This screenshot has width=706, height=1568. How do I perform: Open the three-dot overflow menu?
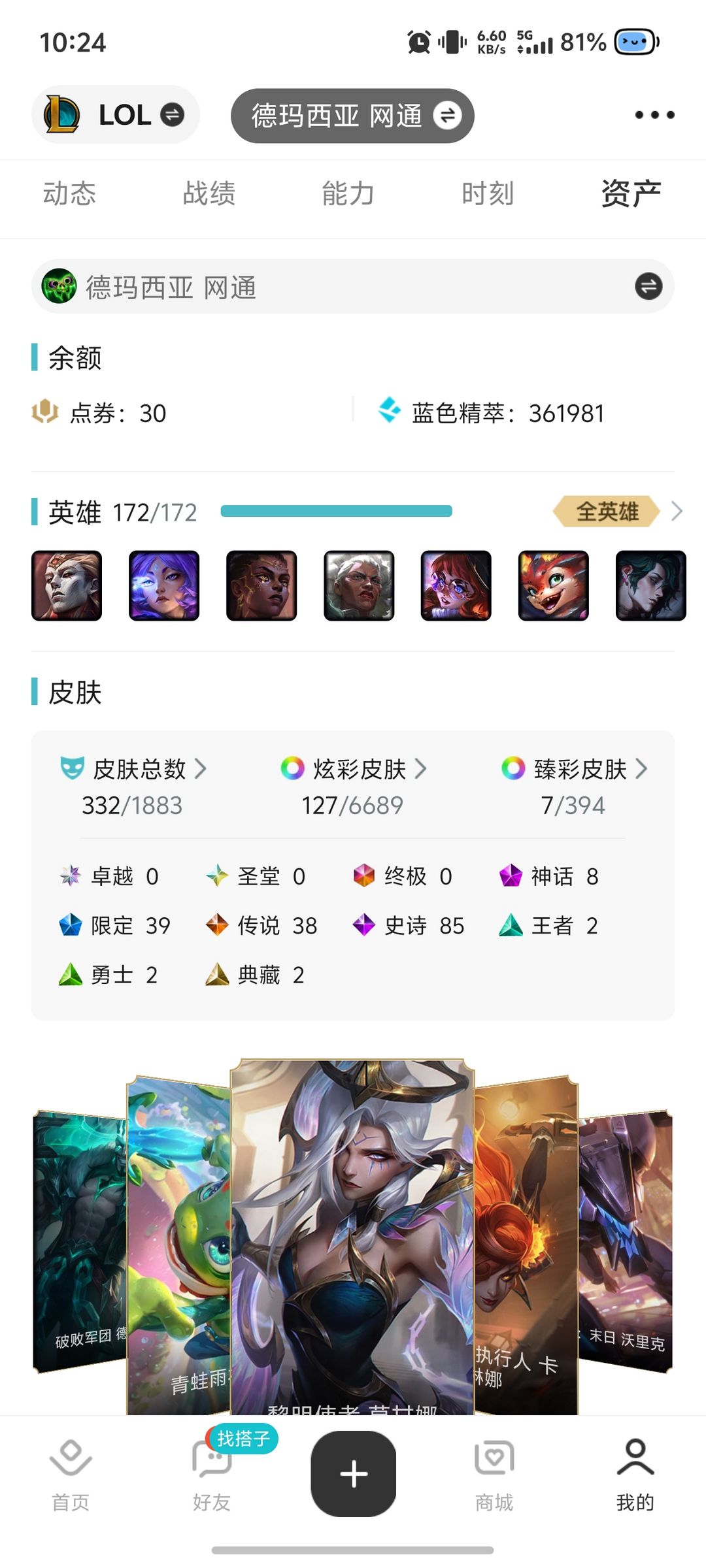pyautogui.click(x=654, y=115)
